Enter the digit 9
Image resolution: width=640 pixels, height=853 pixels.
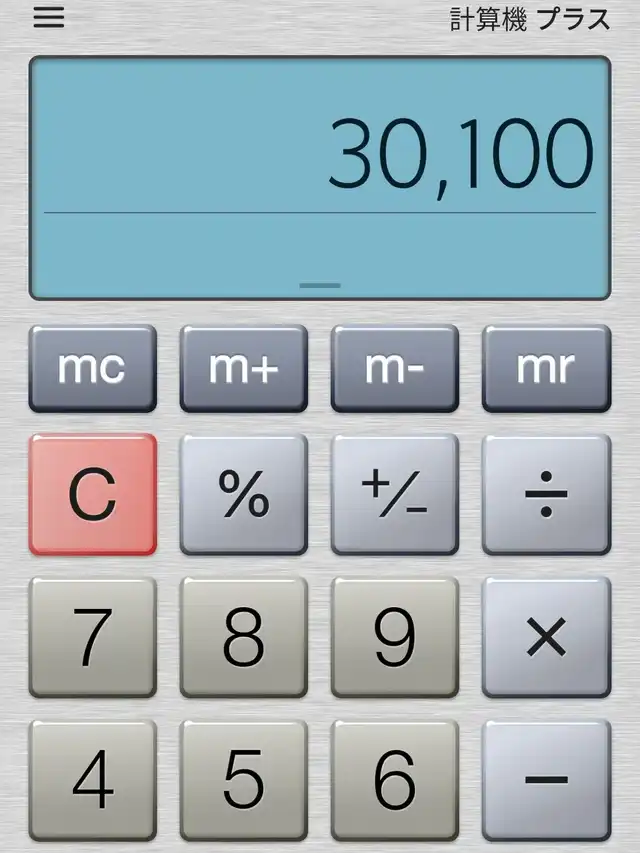click(395, 637)
